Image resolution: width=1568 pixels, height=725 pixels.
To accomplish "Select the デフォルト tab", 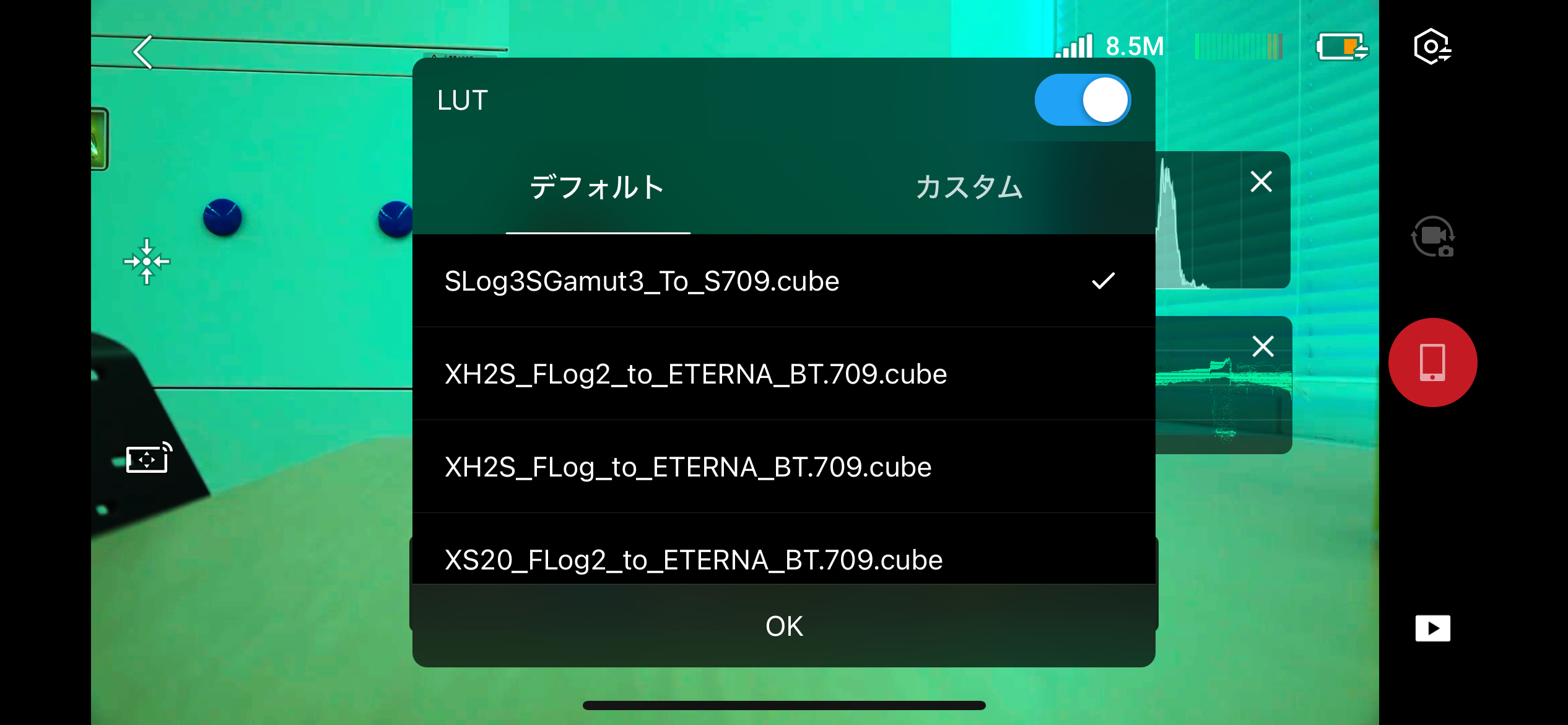I will coord(598,187).
